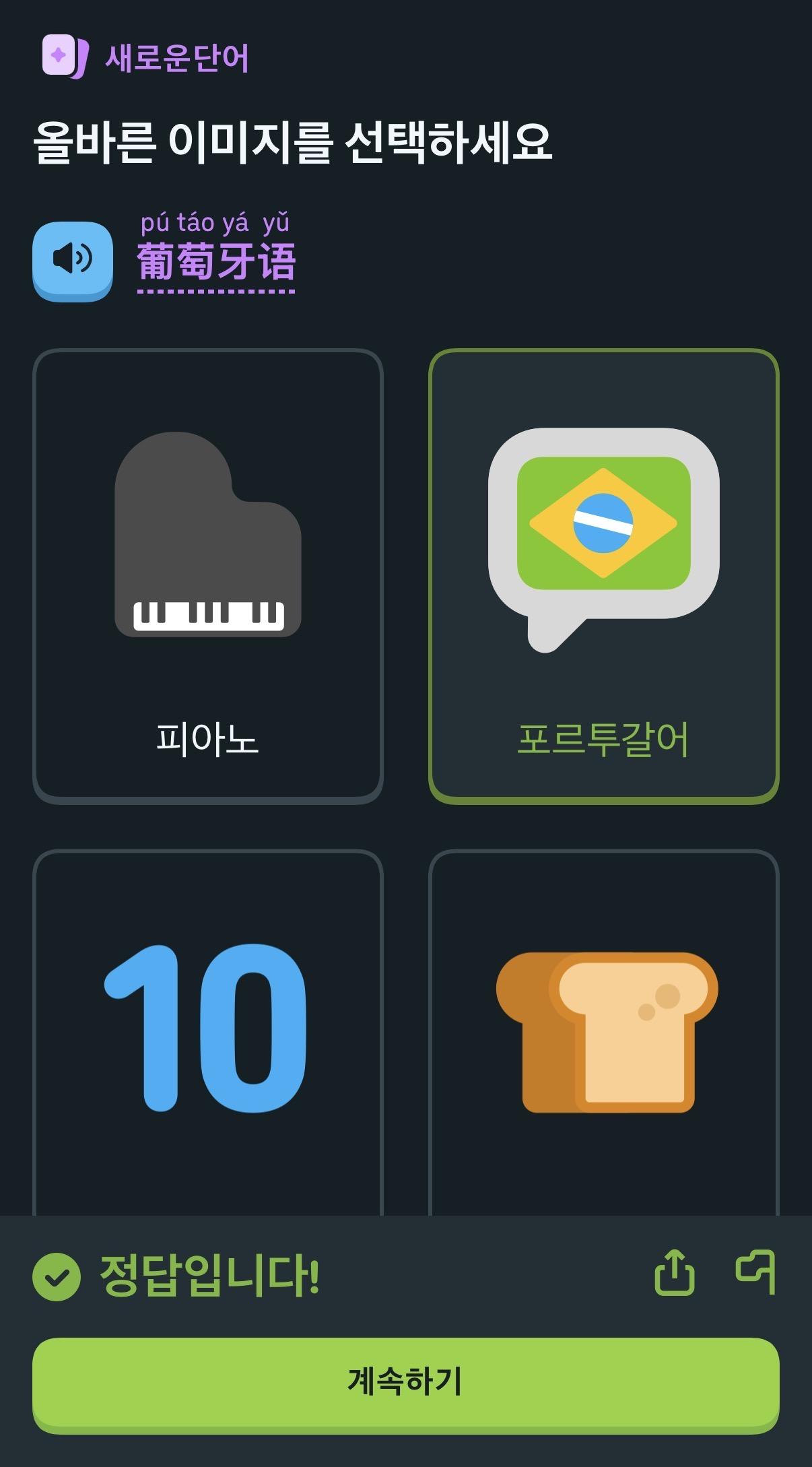Select the 포르투갈어 Brazil flag card
The width and height of the screenshot is (812, 1467).
pyautogui.click(x=603, y=576)
